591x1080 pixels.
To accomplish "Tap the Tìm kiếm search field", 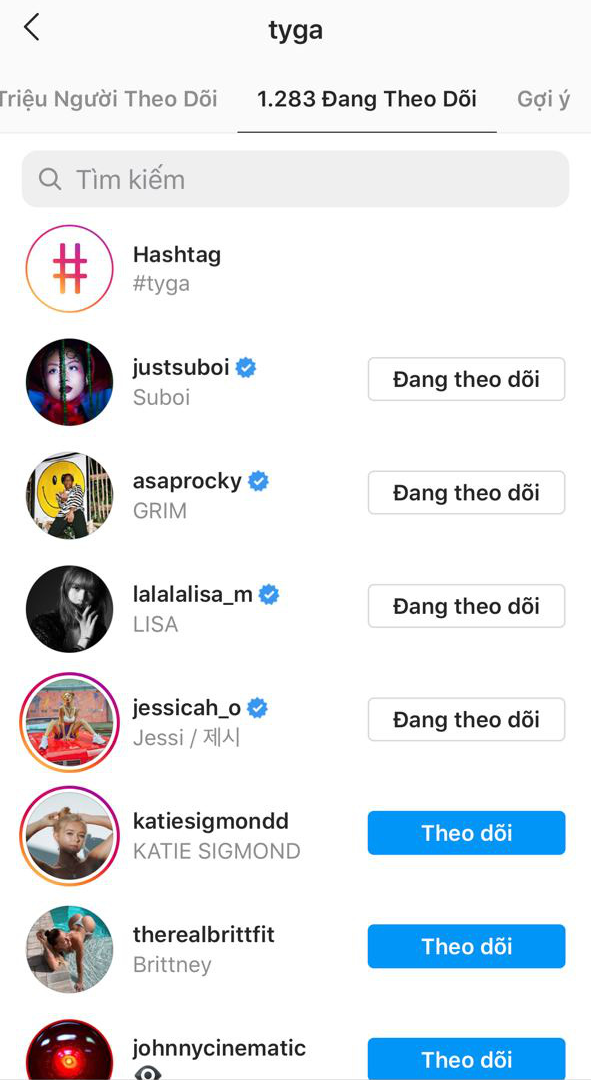I will (296, 179).
